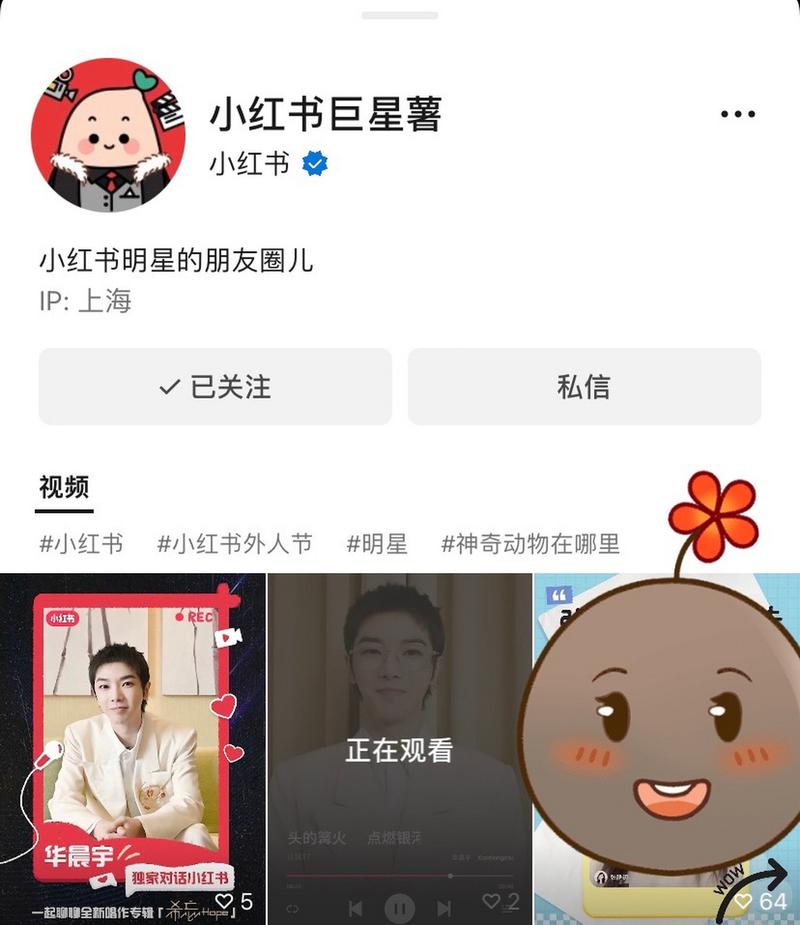Screen dimensions: 800x925
Task: Send a private message via 私信
Action: tap(584, 387)
